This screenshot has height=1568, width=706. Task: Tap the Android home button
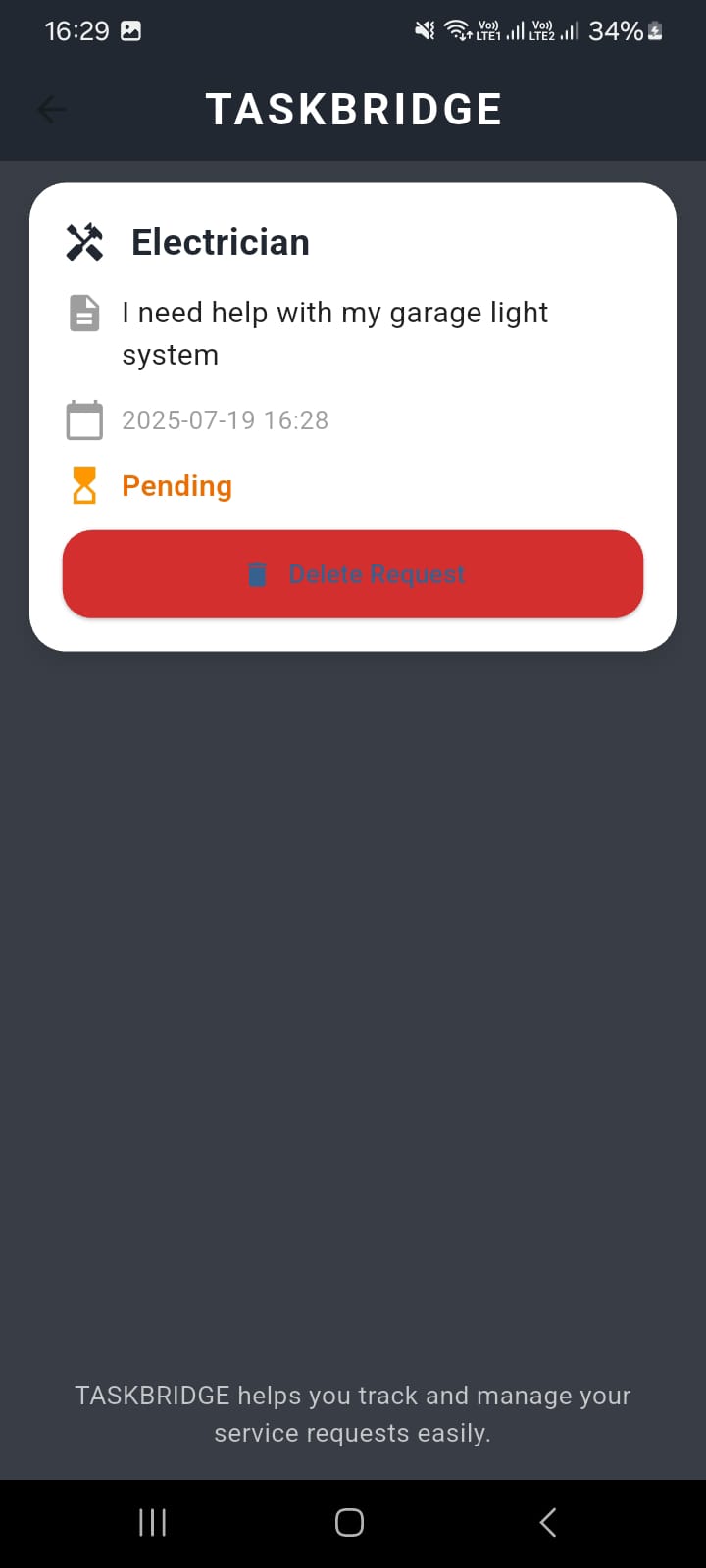point(349,1522)
